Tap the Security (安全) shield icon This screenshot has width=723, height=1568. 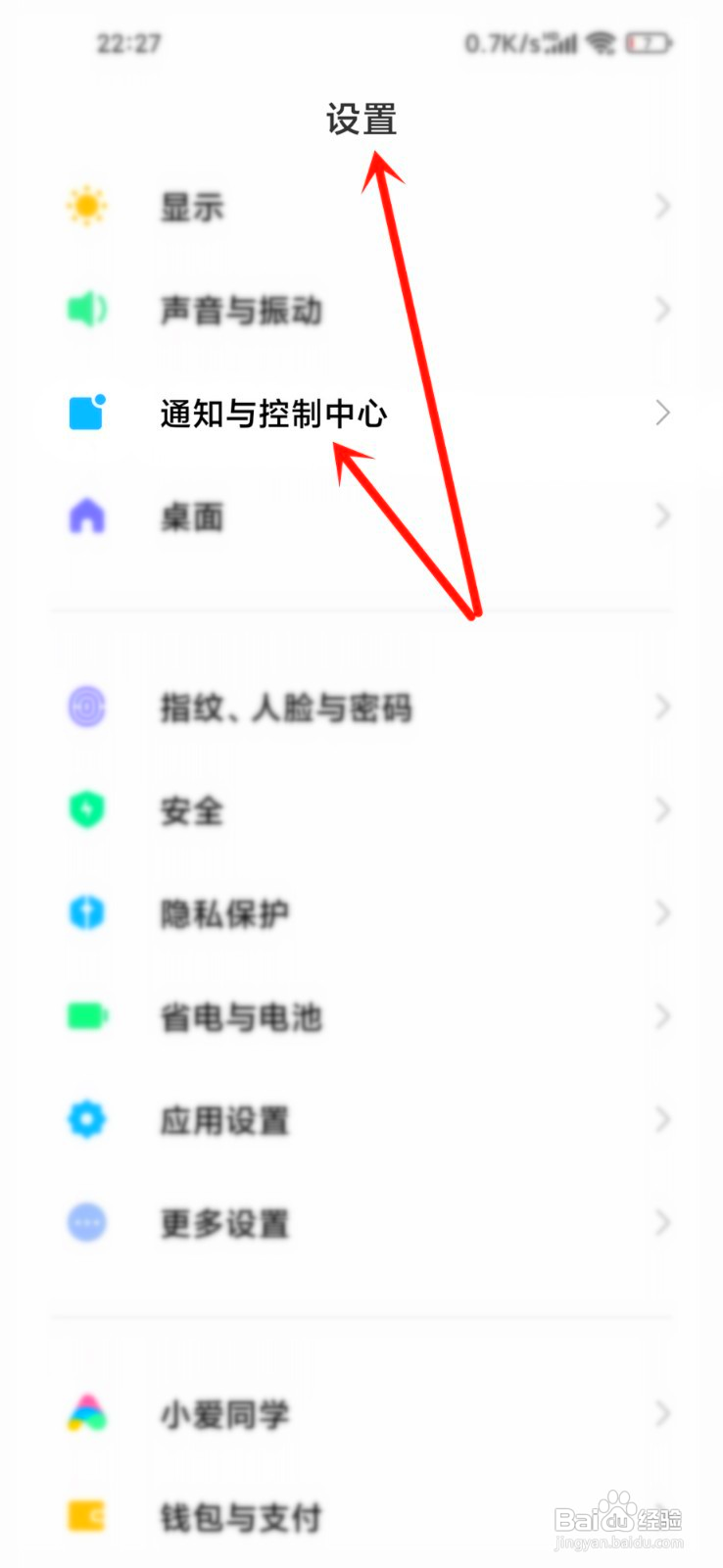86,810
